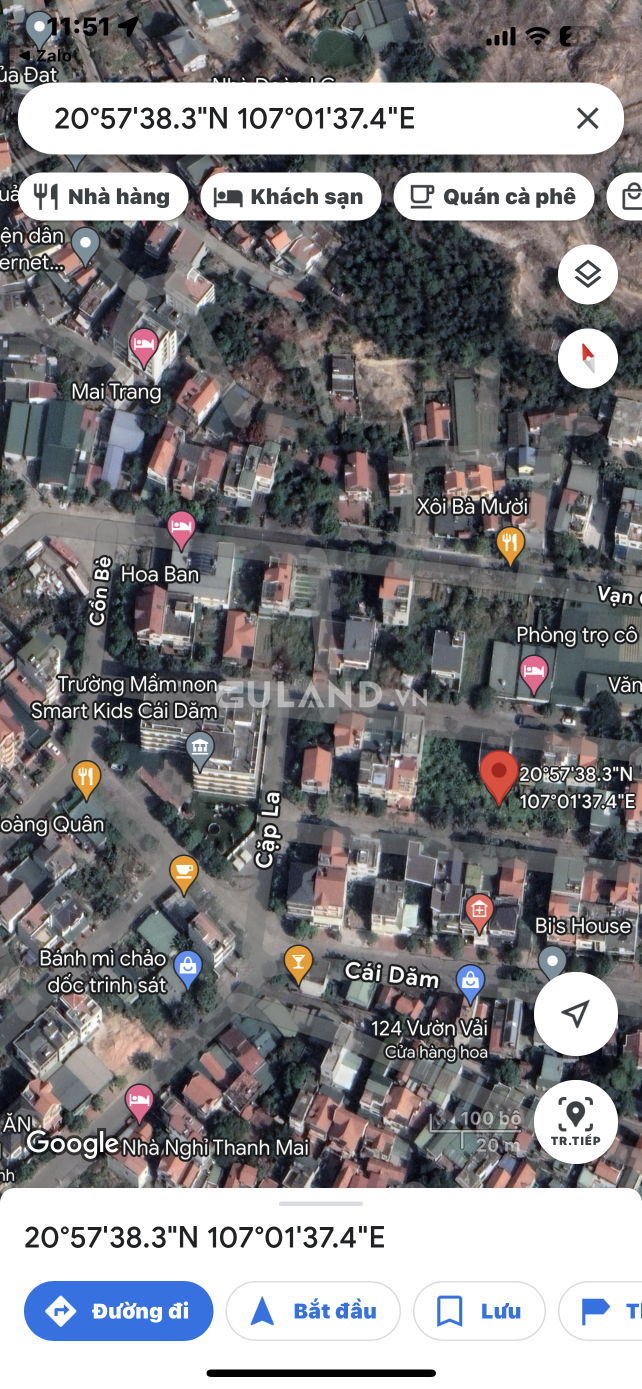Center map on my location

click(x=575, y=1014)
